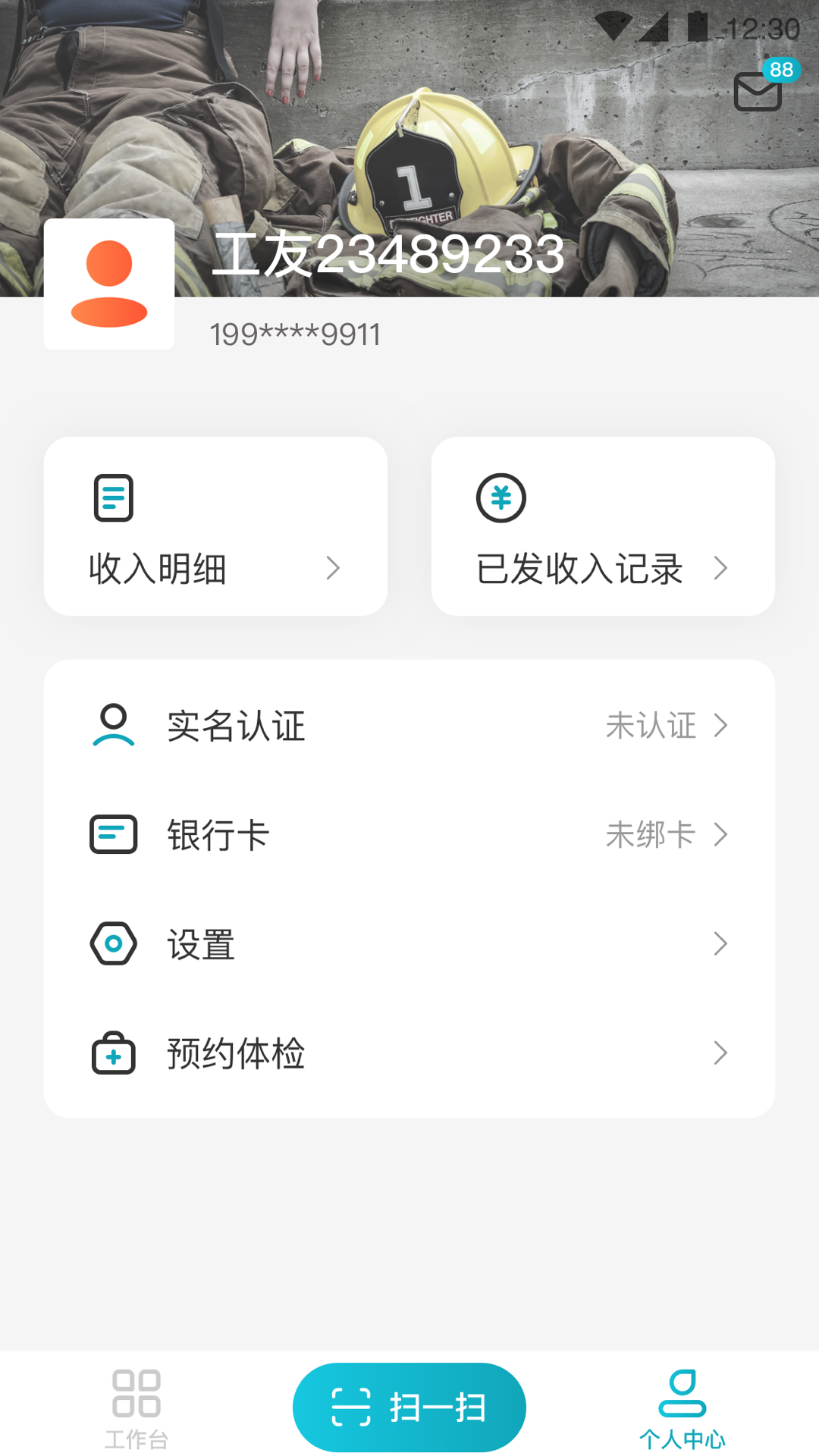Open the 收入明细 card

[x=215, y=526]
